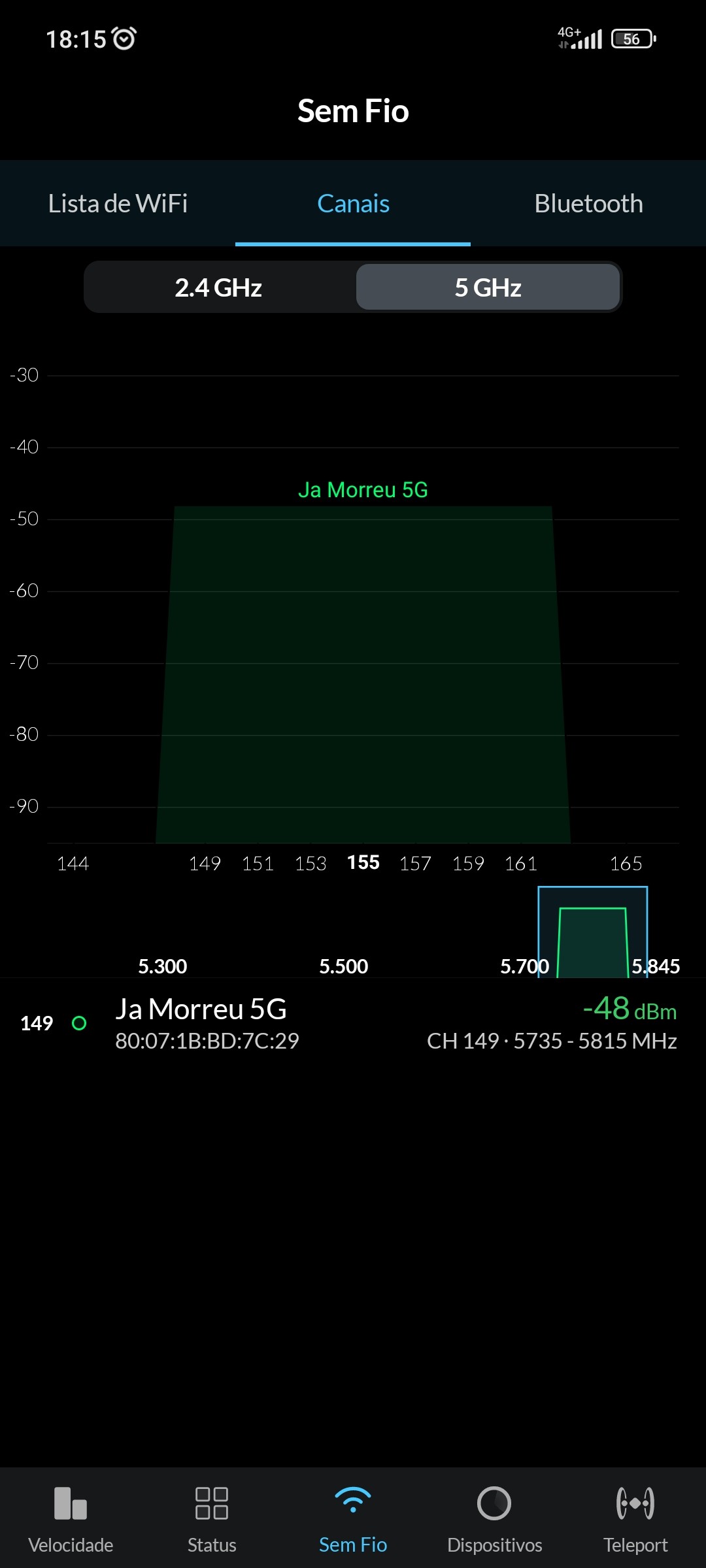The height and width of the screenshot is (1568, 706).
Task: Open the Status tab
Action: (212, 1517)
